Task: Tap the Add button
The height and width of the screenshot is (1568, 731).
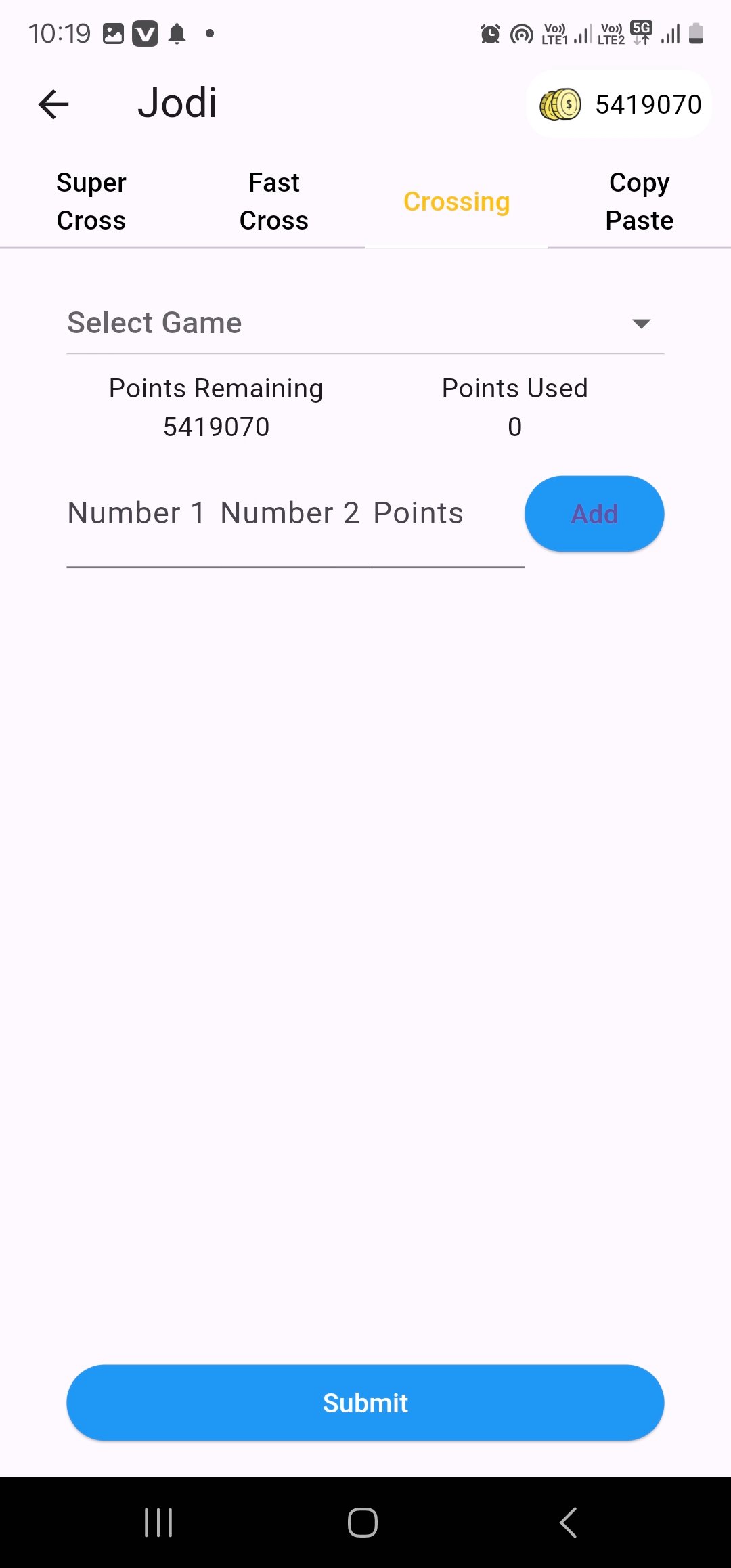Action: [594, 515]
